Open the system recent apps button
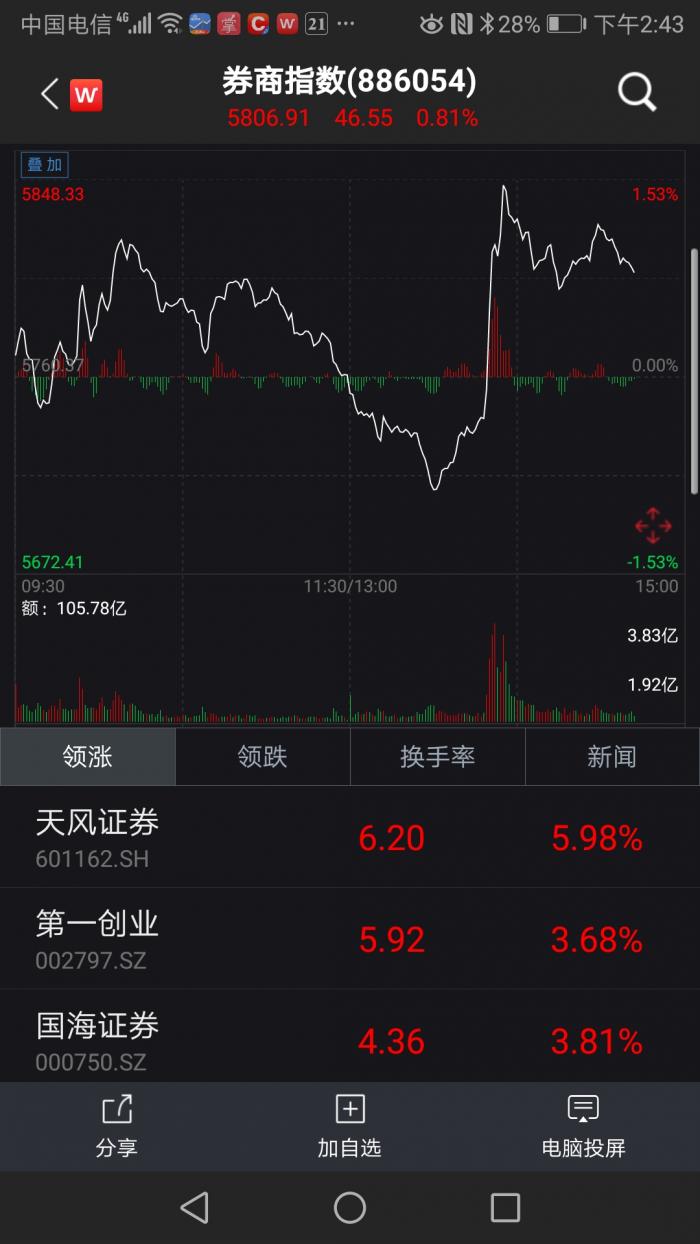The height and width of the screenshot is (1244, 700). click(505, 1208)
